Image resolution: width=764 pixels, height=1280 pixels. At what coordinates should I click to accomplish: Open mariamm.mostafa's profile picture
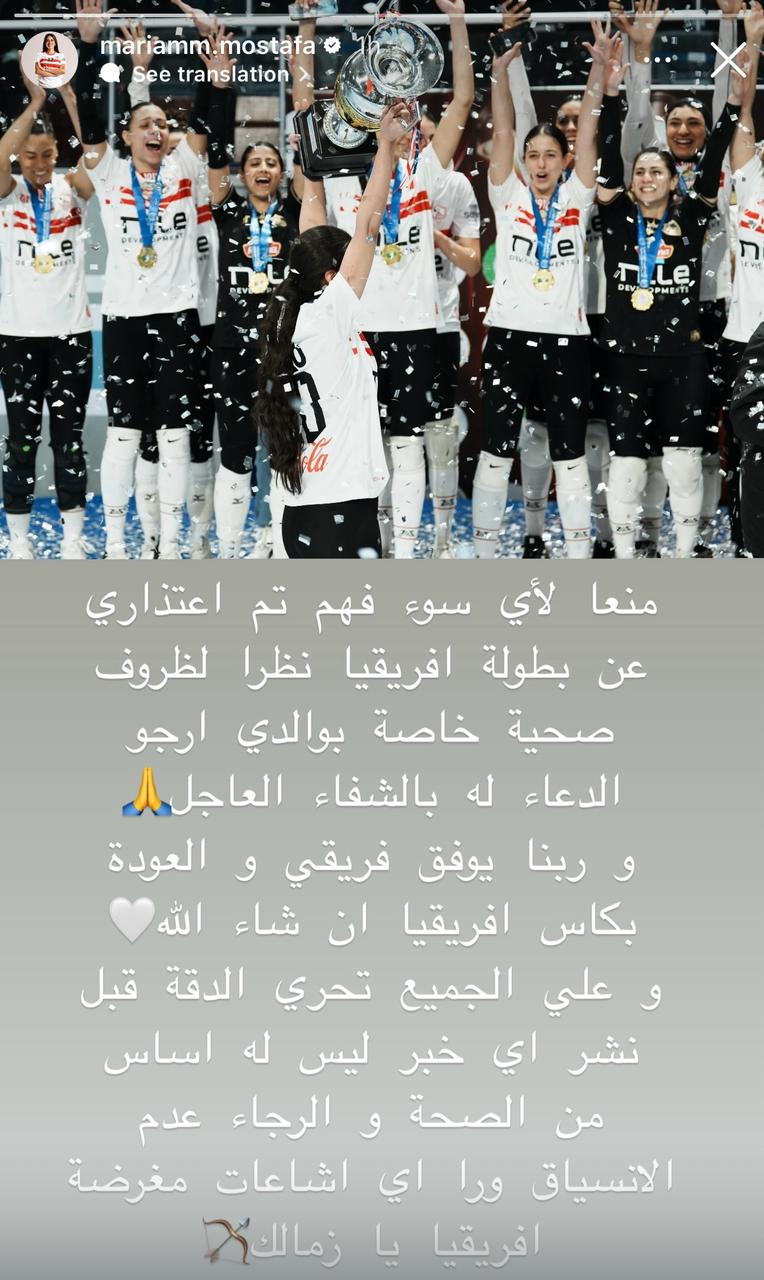coord(49,59)
